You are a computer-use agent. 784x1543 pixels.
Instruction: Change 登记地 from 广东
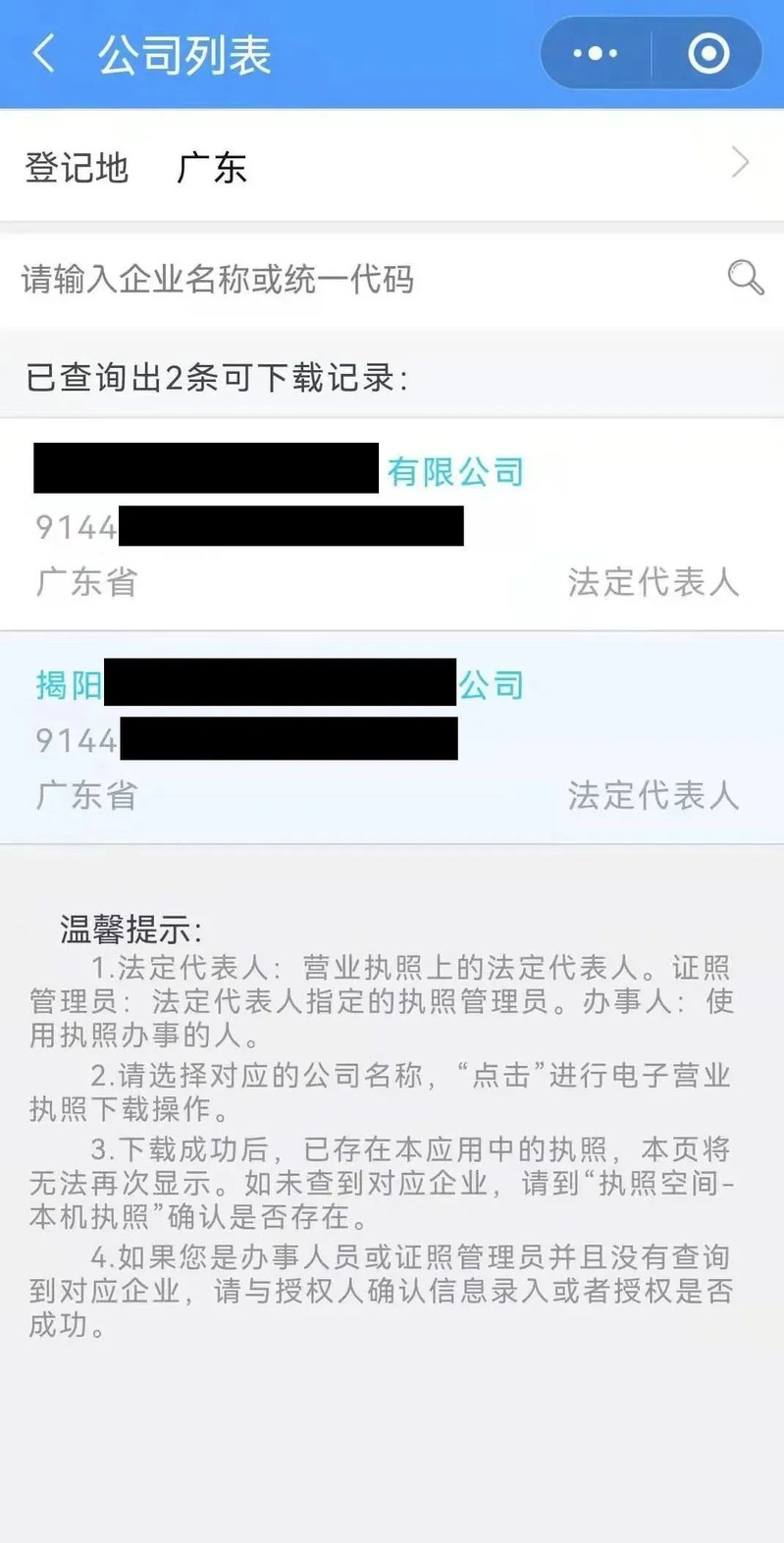[392, 166]
